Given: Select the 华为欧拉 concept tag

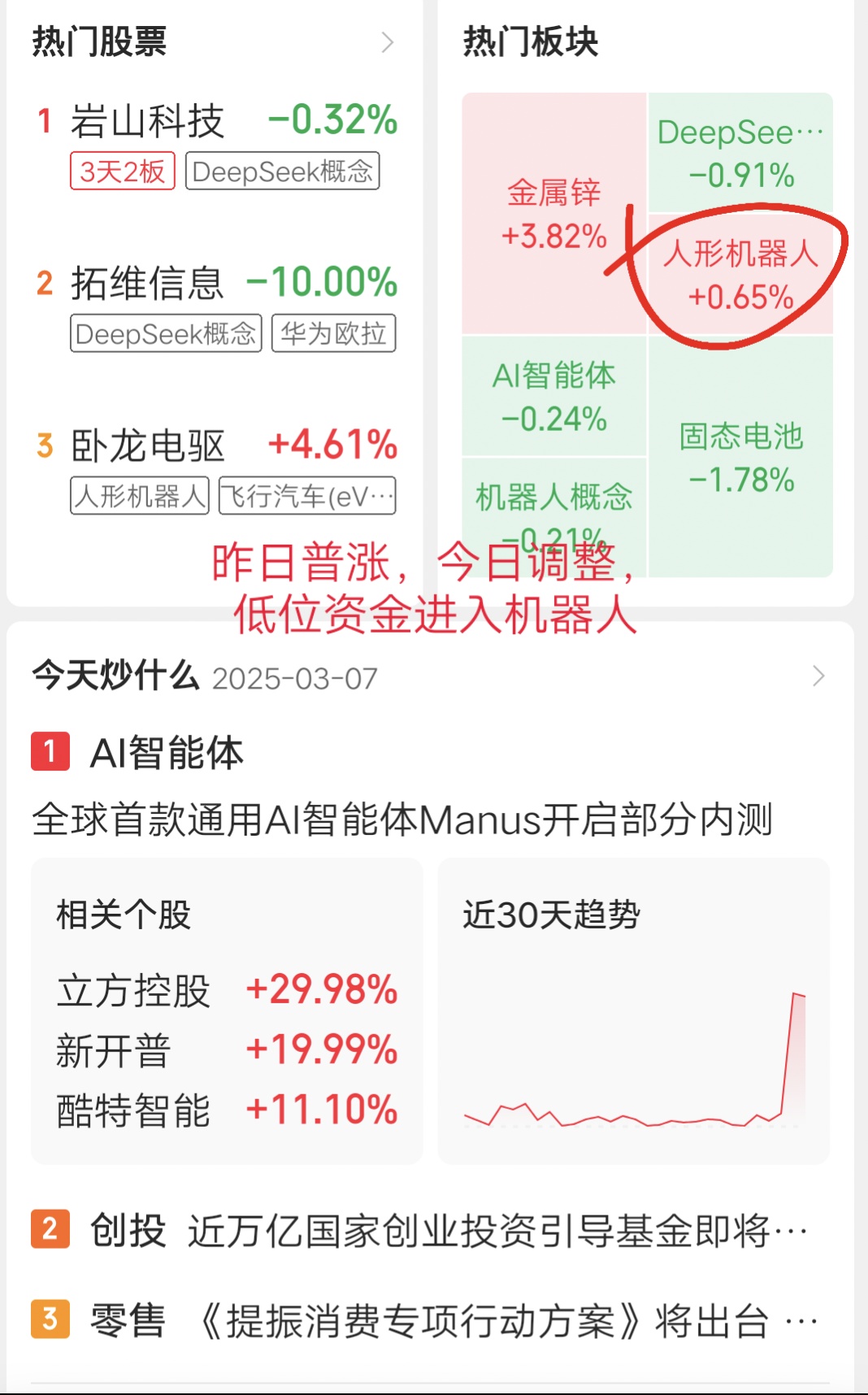Looking at the screenshot, I should [335, 334].
